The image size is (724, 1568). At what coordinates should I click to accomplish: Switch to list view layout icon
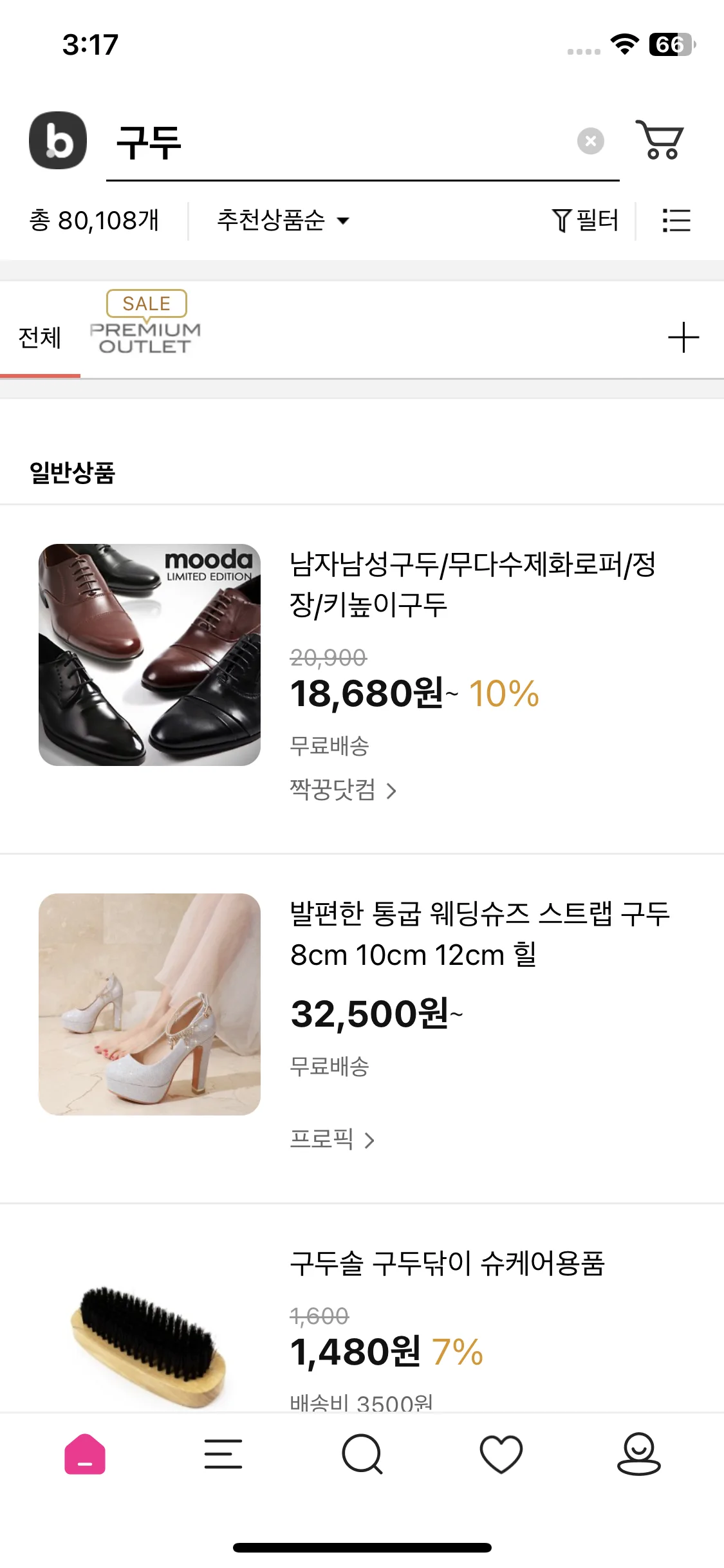676,219
